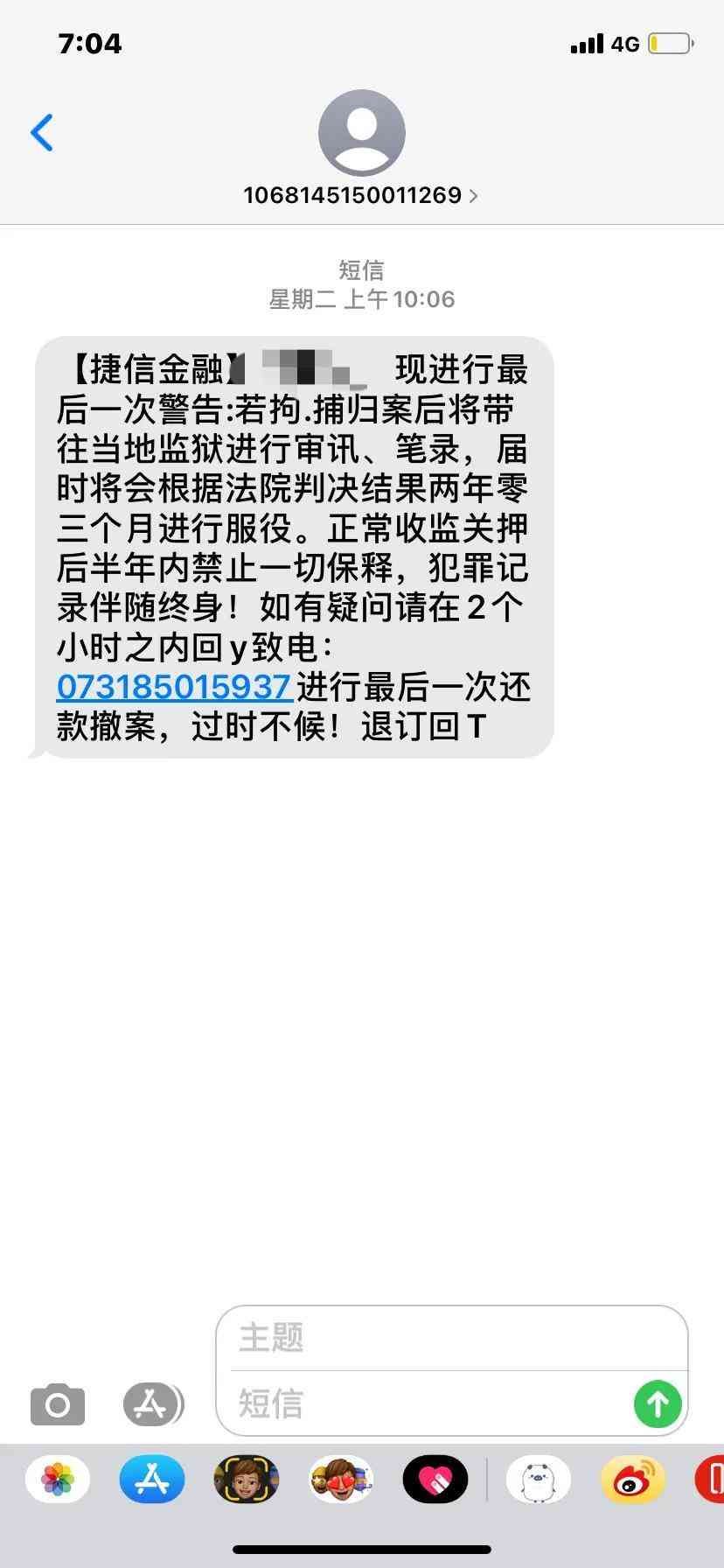The width and height of the screenshot is (724, 1568).
Task: Call the linked number 073185015937
Action: click(173, 688)
